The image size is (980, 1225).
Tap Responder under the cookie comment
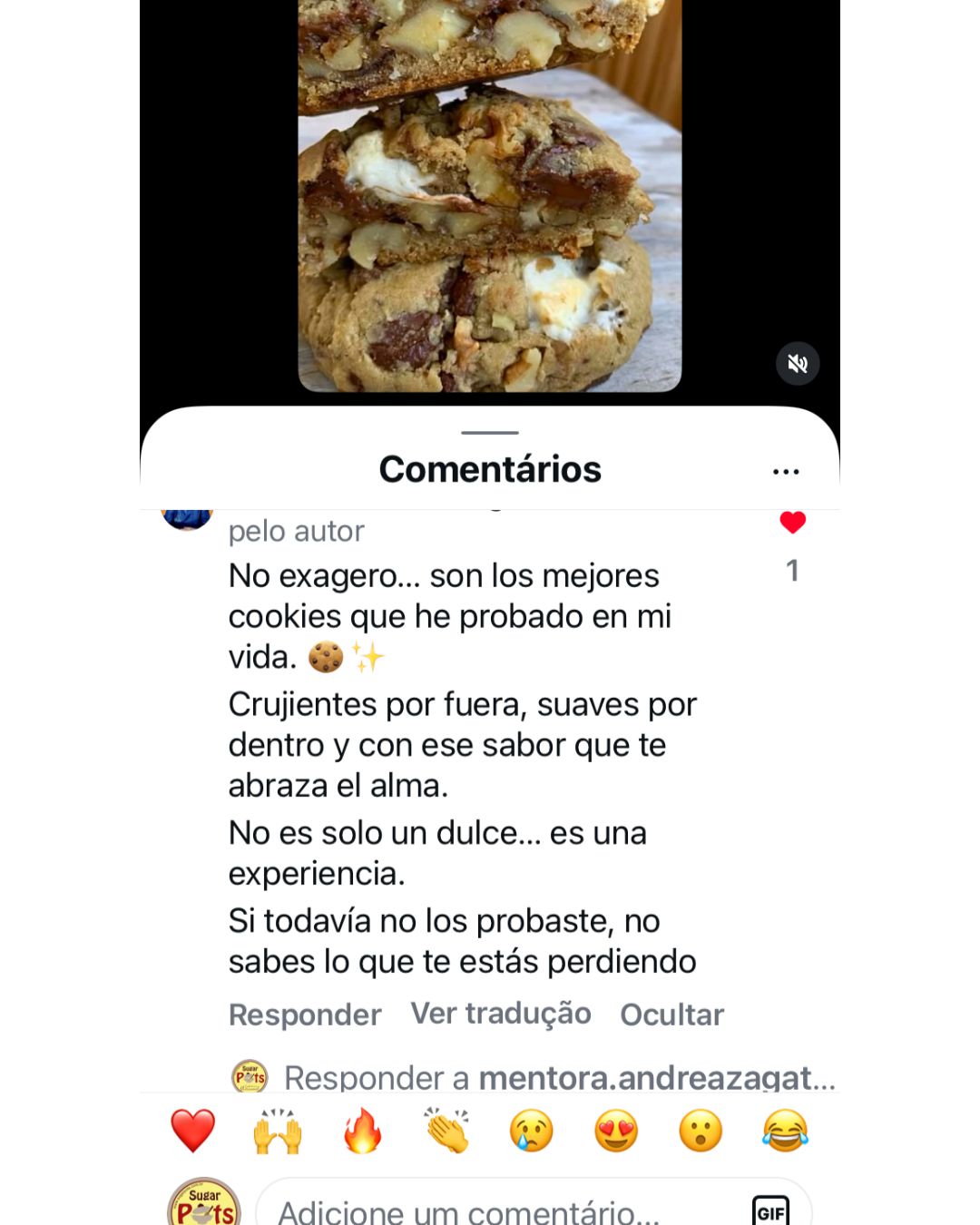(x=305, y=1014)
